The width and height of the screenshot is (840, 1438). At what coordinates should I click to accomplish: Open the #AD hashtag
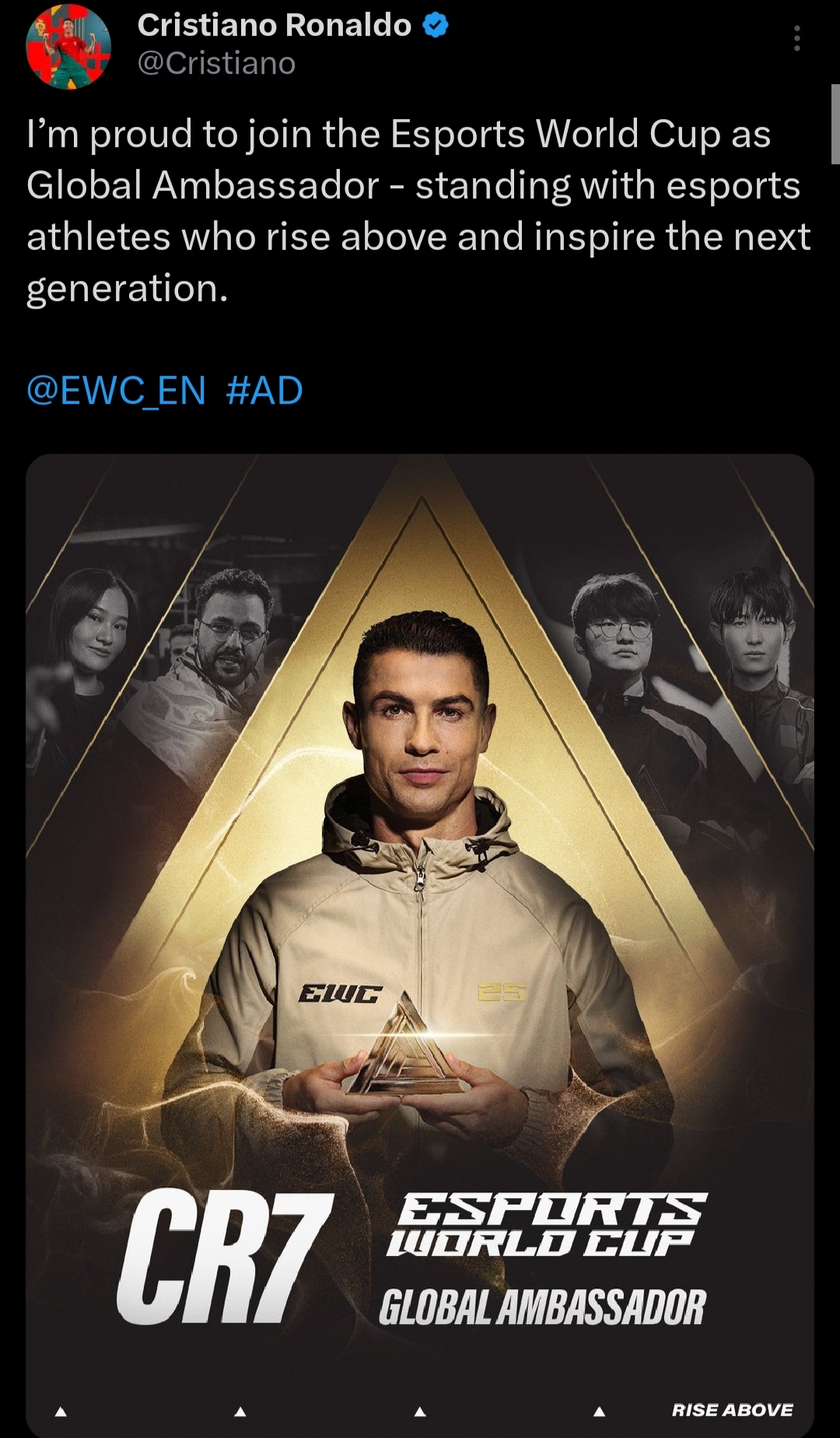[x=264, y=390]
